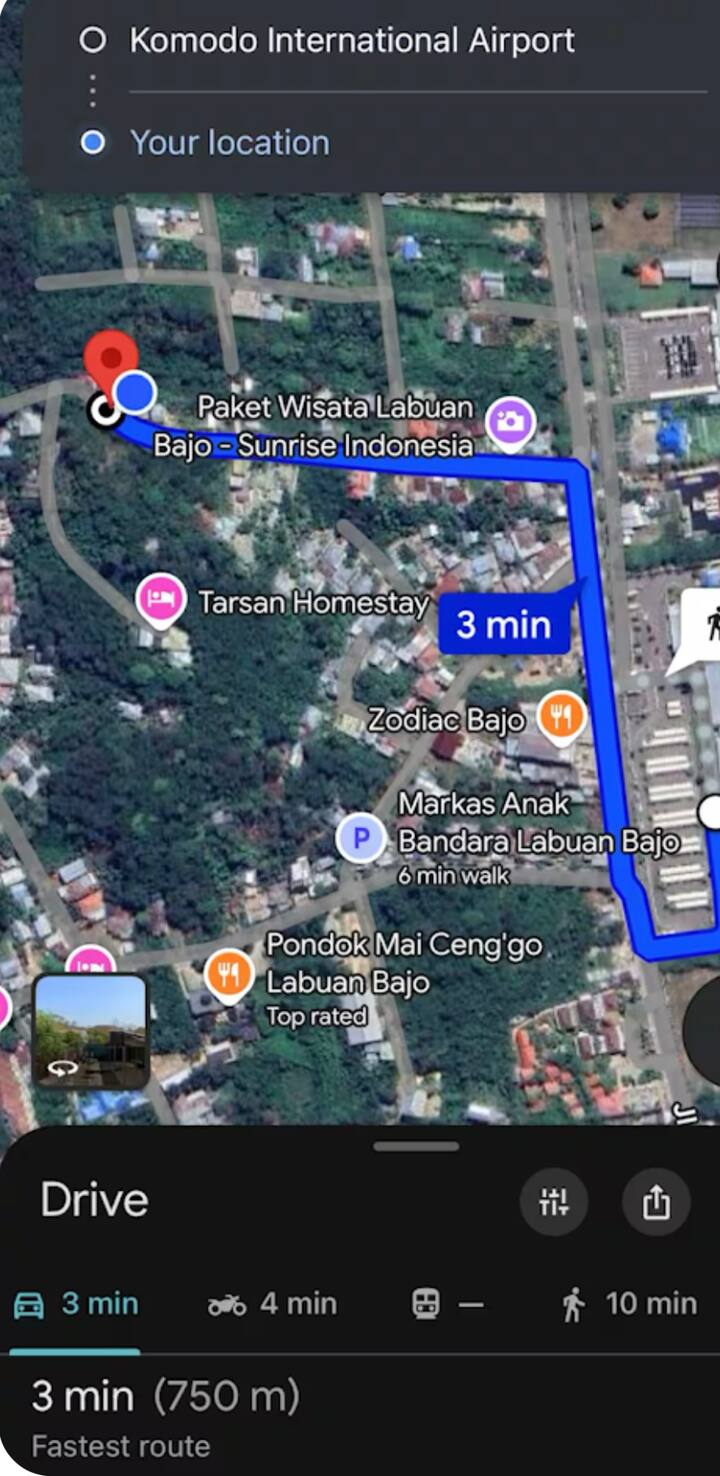Select the 3 min fastest route
The width and height of the screenshot is (720, 1476).
[165, 1414]
